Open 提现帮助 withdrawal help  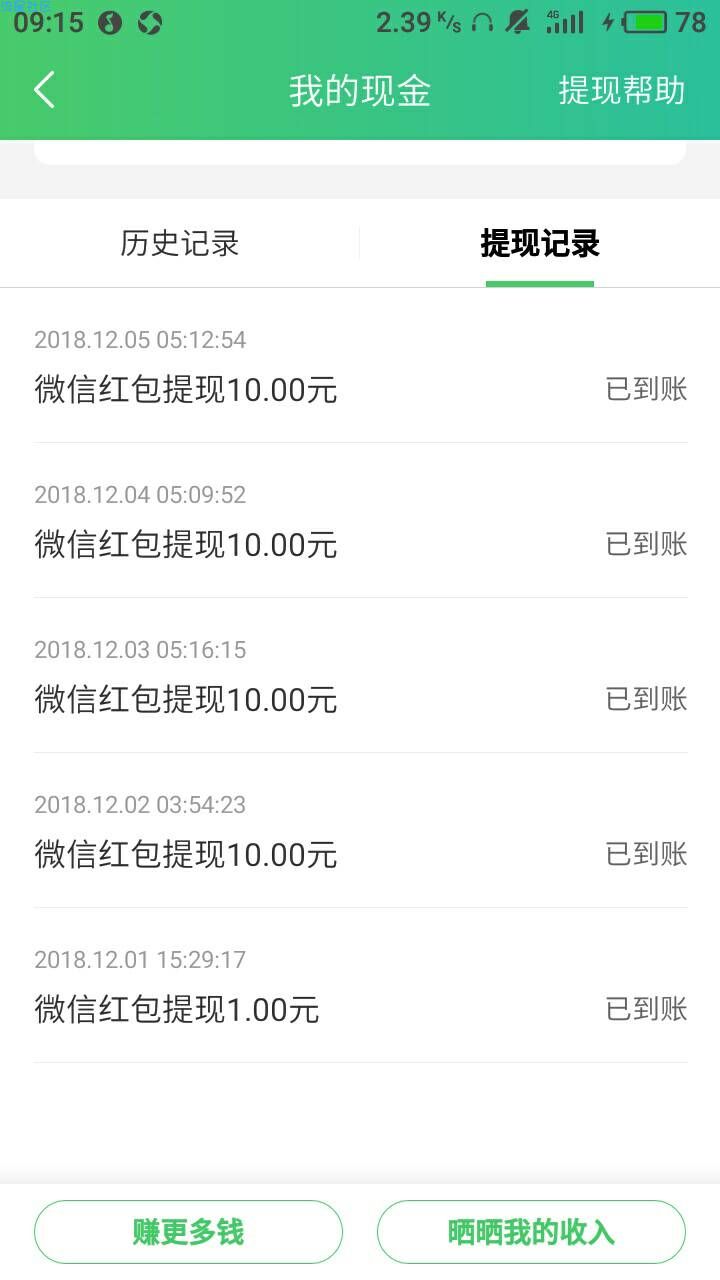[621, 90]
